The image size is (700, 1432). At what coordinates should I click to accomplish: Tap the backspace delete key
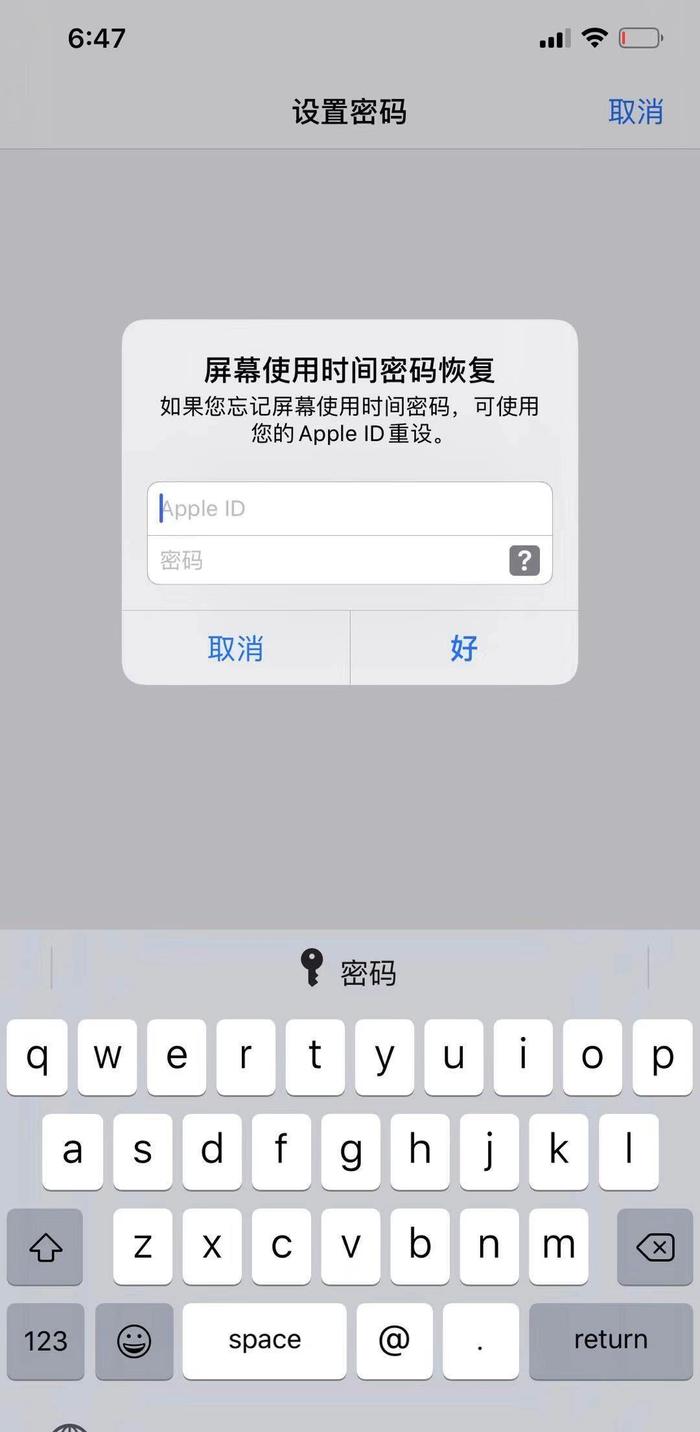655,1246
